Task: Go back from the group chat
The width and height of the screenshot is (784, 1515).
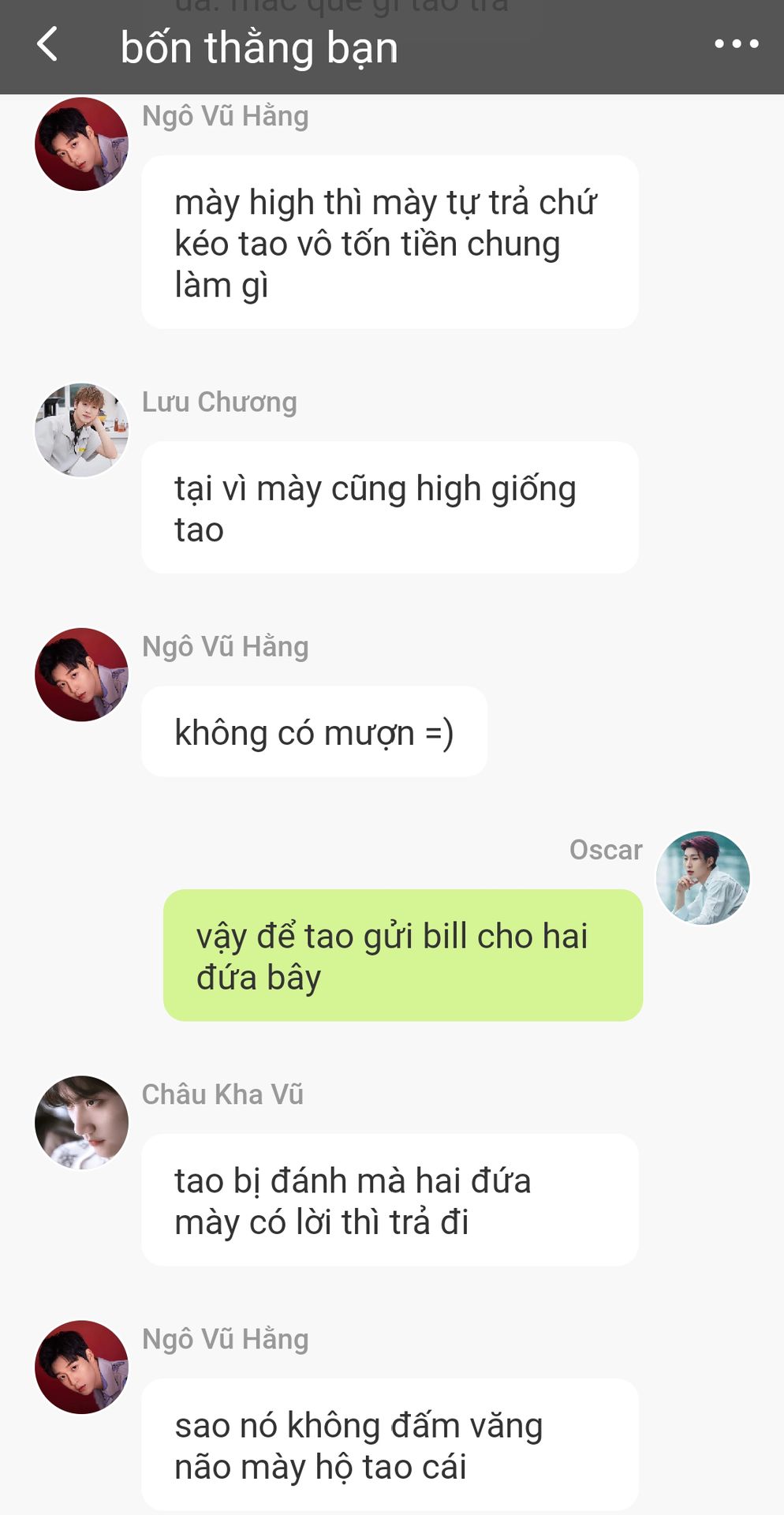Action: [47, 45]
